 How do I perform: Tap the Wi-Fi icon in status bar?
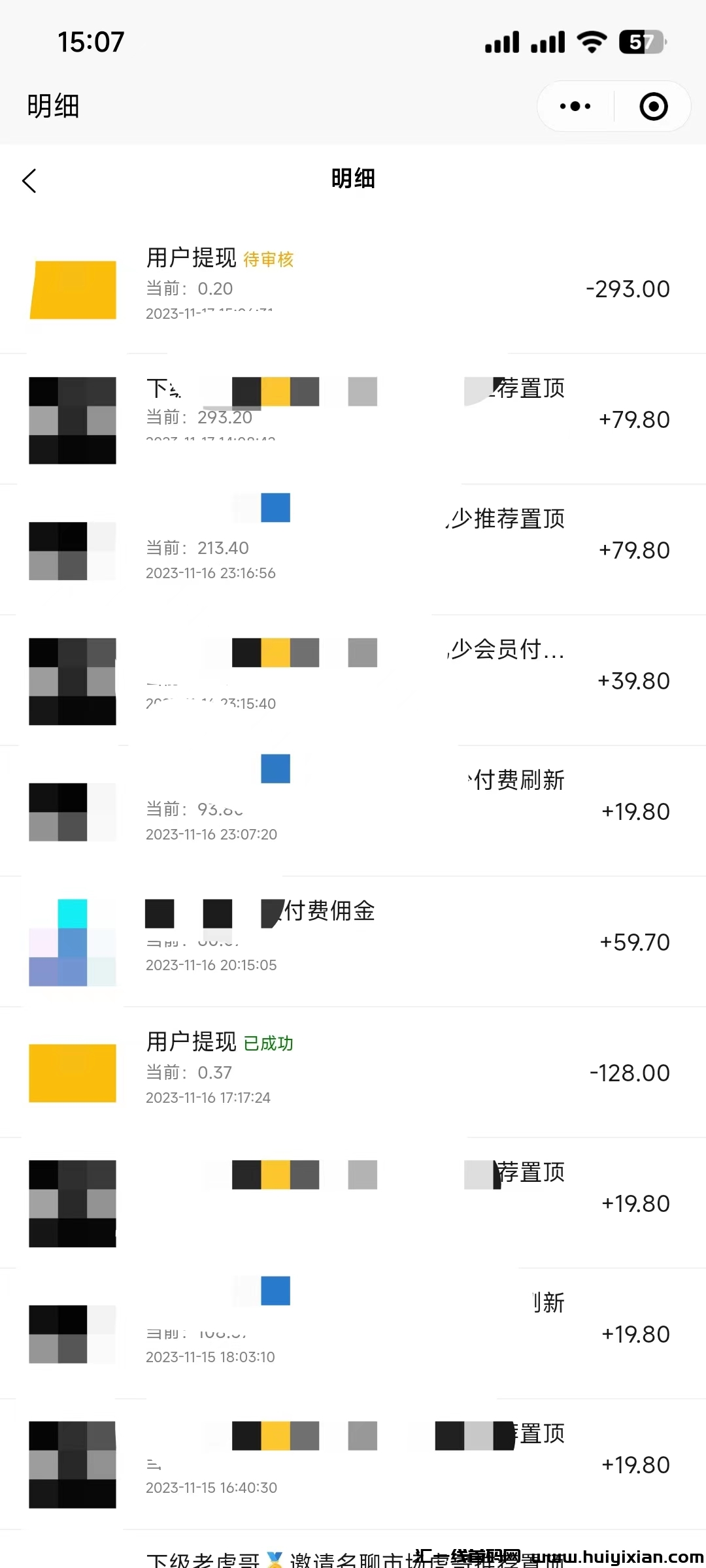[x=590, y=41]
